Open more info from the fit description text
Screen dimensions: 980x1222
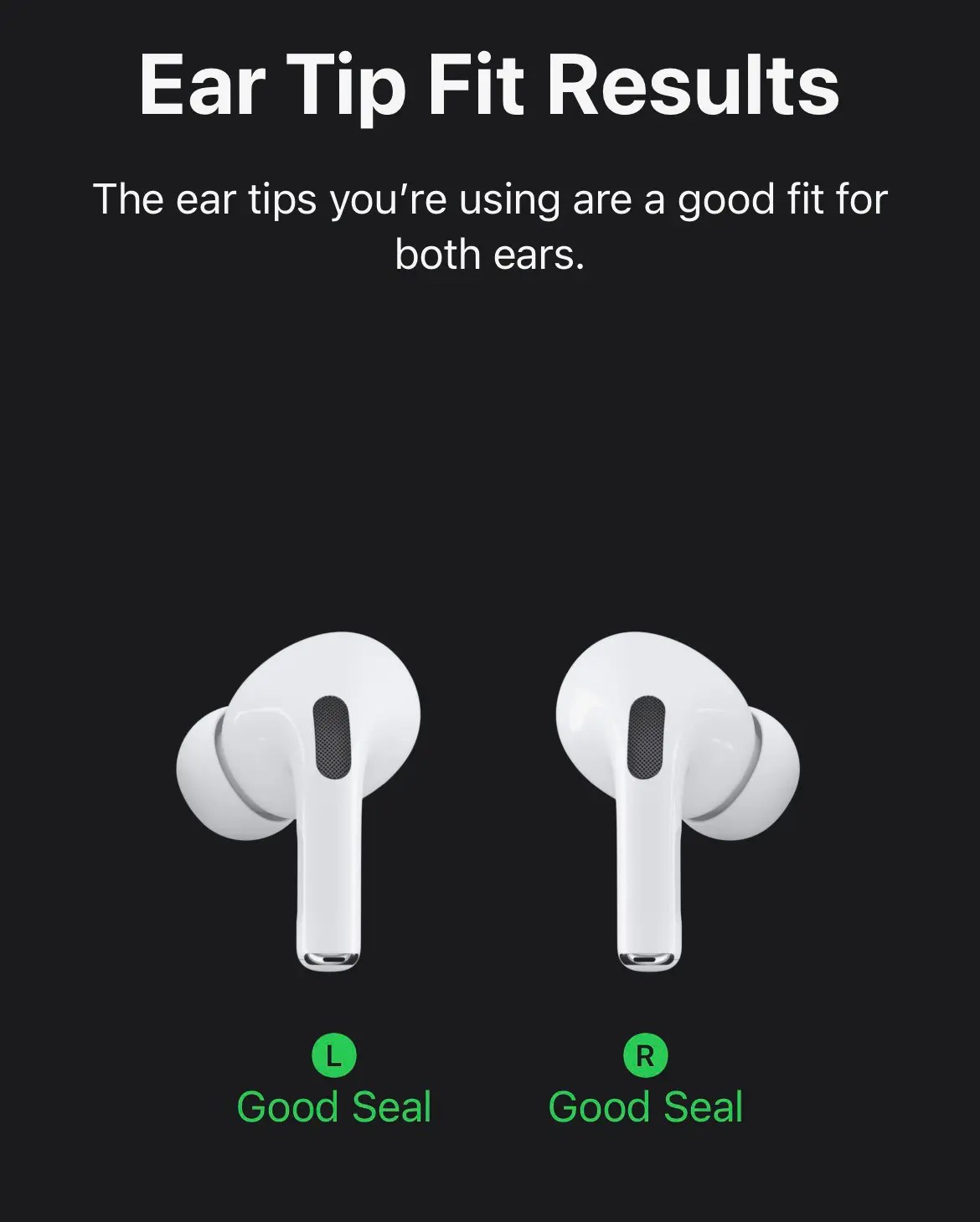click(490, 224)
